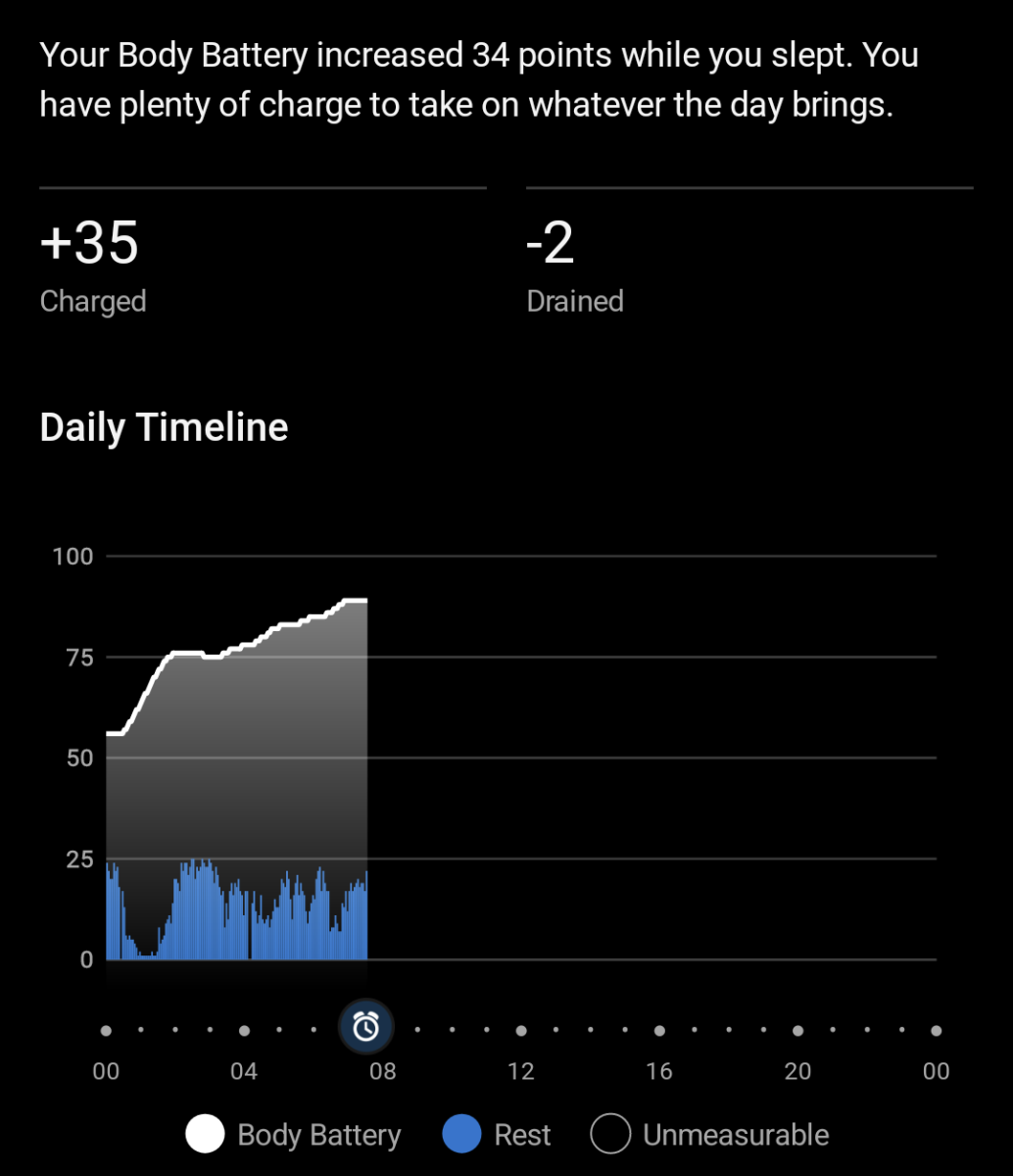Select the 08 hour label
The height and width of the screenshot is (1176, 1013).
382,1071
